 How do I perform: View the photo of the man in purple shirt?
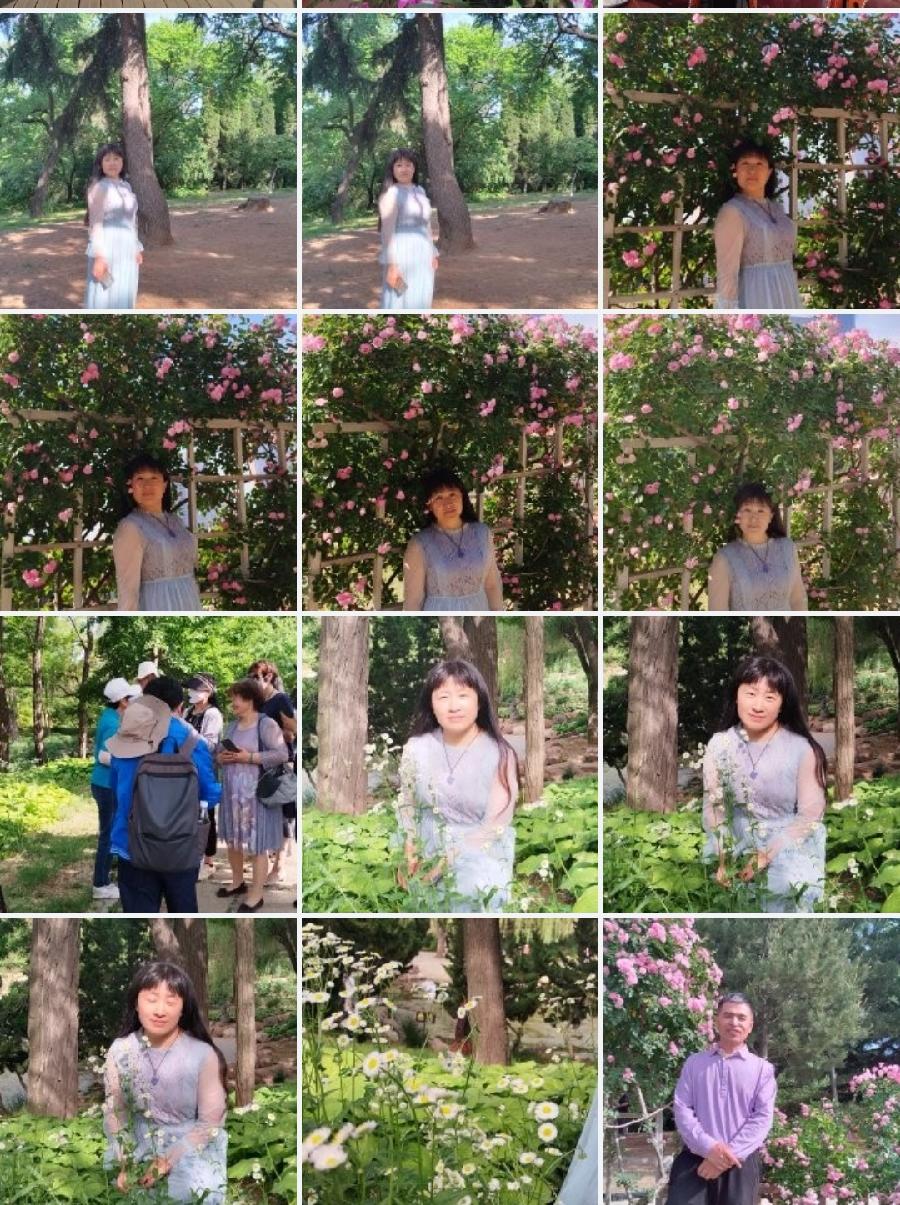coord(752,1062)
